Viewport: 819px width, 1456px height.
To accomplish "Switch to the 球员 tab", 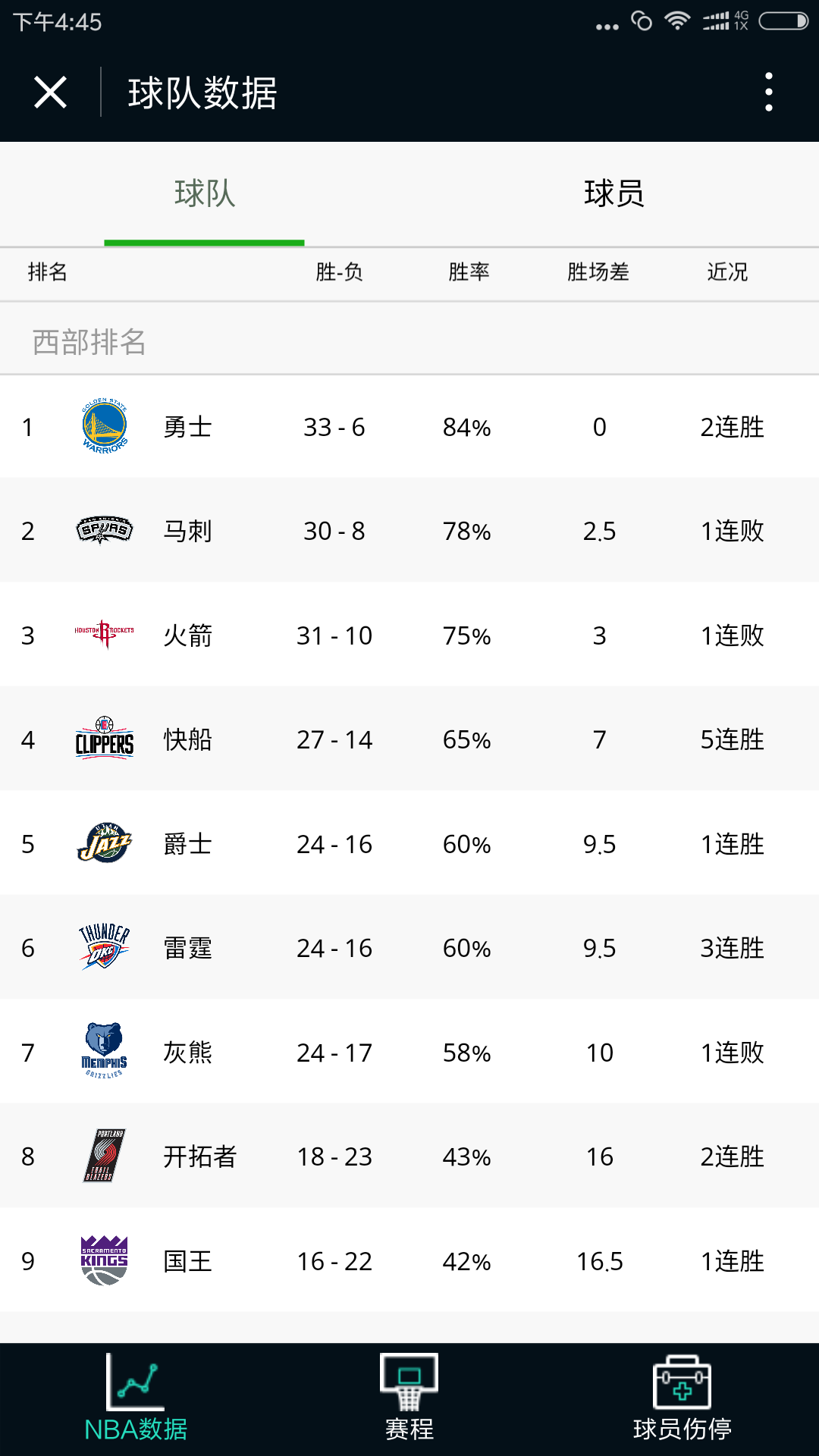I will tap(614, 194).
